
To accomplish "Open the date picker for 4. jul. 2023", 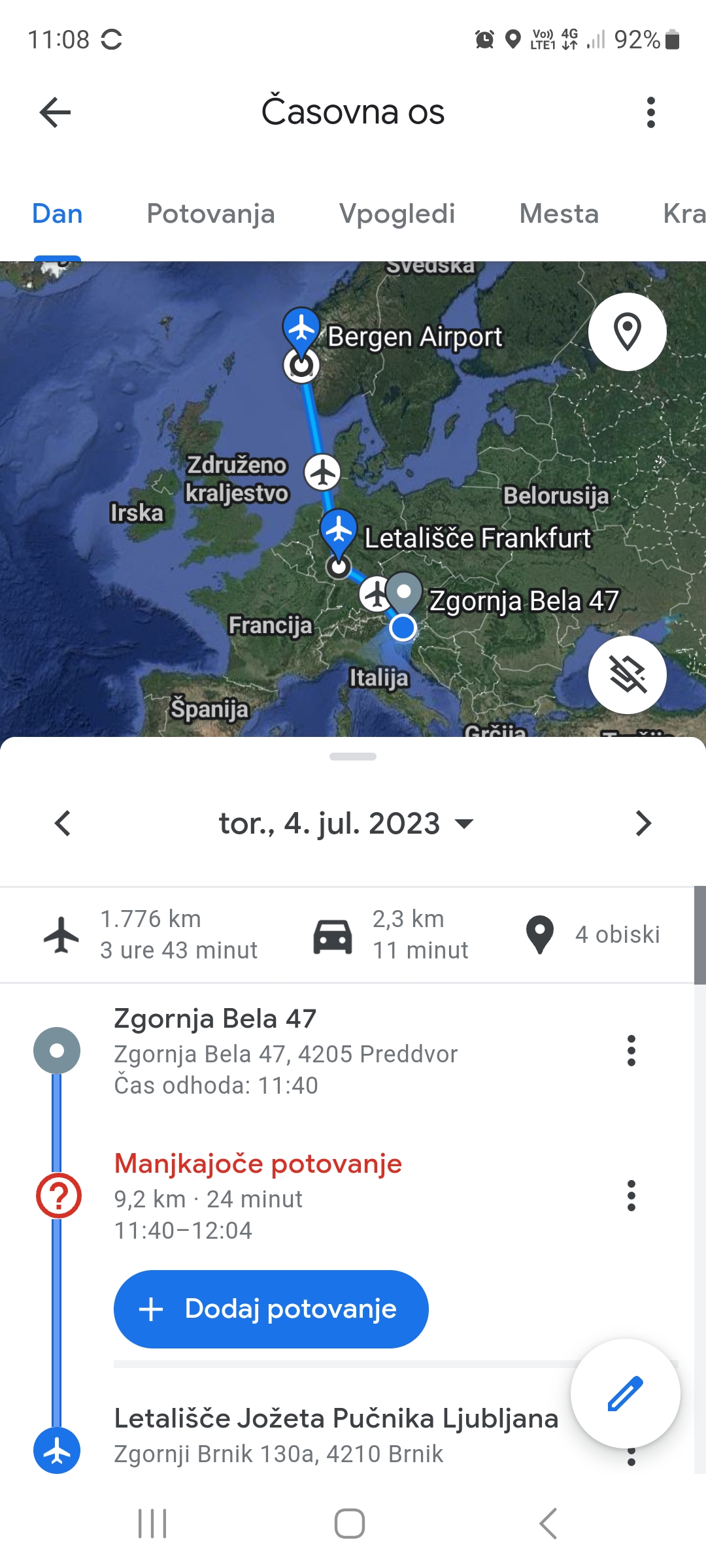I will point(345,823).
